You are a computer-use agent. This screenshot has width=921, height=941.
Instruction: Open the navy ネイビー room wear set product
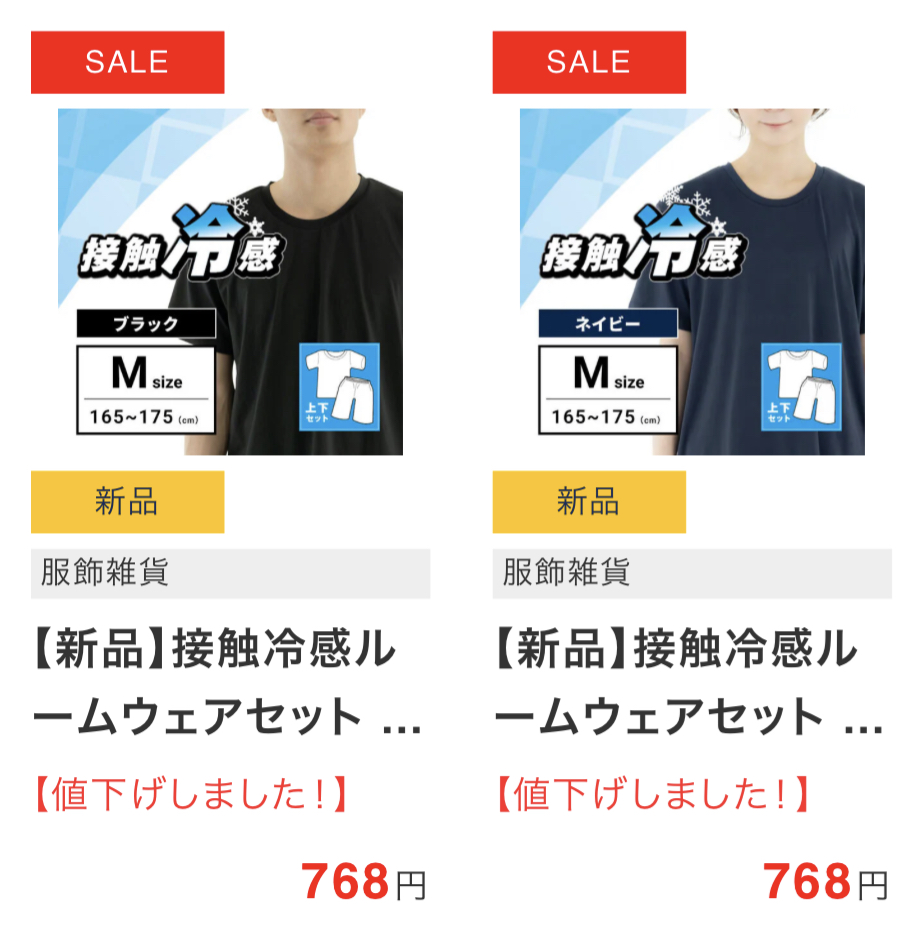(x=691, y=282)
